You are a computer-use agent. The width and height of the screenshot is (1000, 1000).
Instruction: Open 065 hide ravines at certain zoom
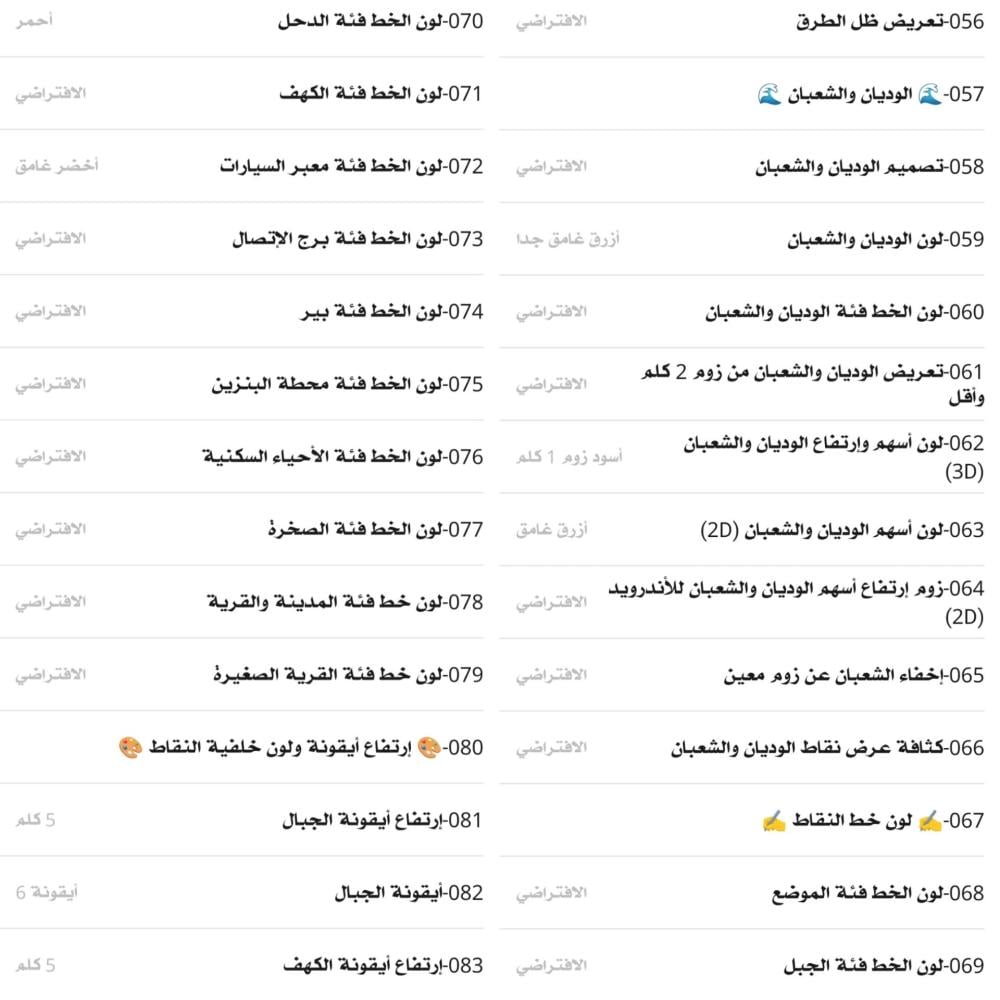coord(750,676)
